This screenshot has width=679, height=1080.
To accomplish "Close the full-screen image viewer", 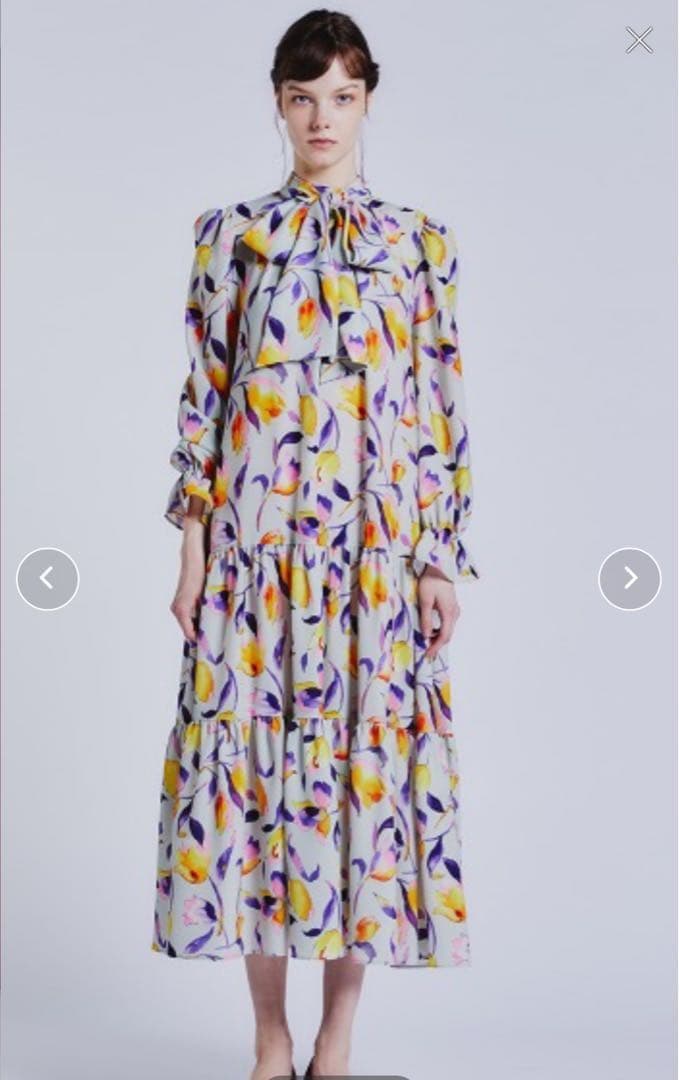I will (x=639, y=40).
